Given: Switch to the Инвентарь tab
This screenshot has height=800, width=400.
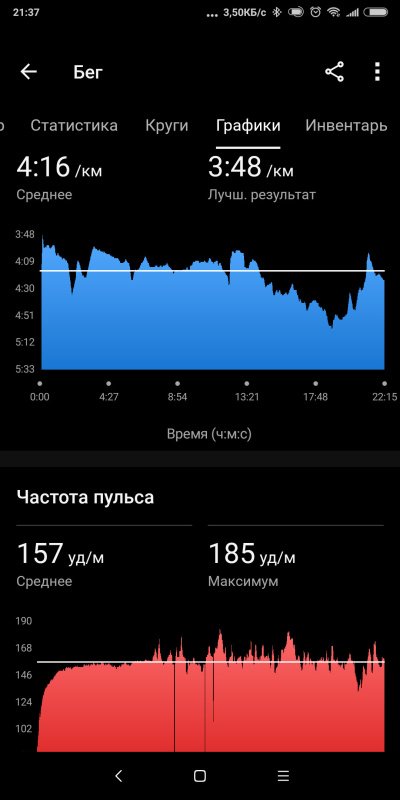Looking at the screenshot, I should 346,126.
